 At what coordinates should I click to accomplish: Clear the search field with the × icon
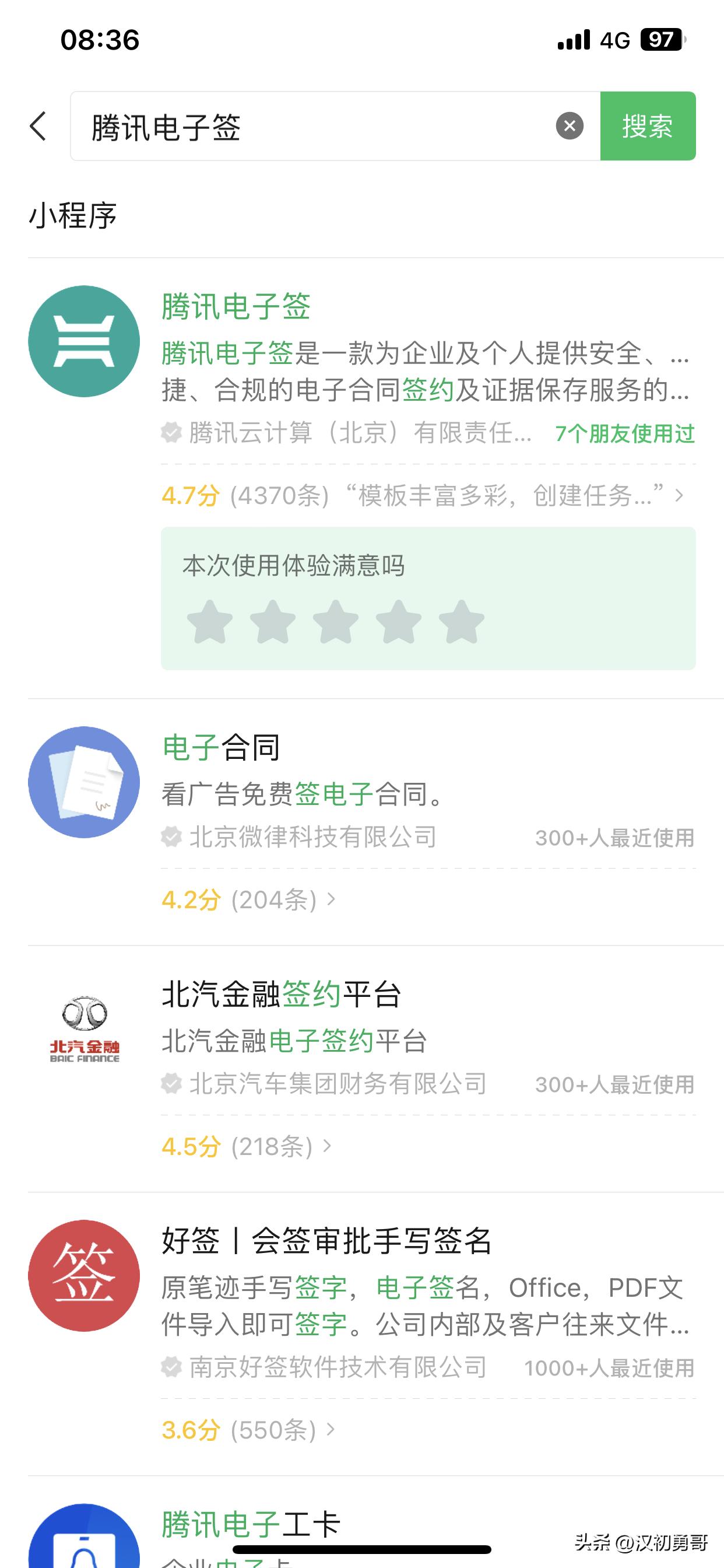pyautogui.click(x=569, y=126)
